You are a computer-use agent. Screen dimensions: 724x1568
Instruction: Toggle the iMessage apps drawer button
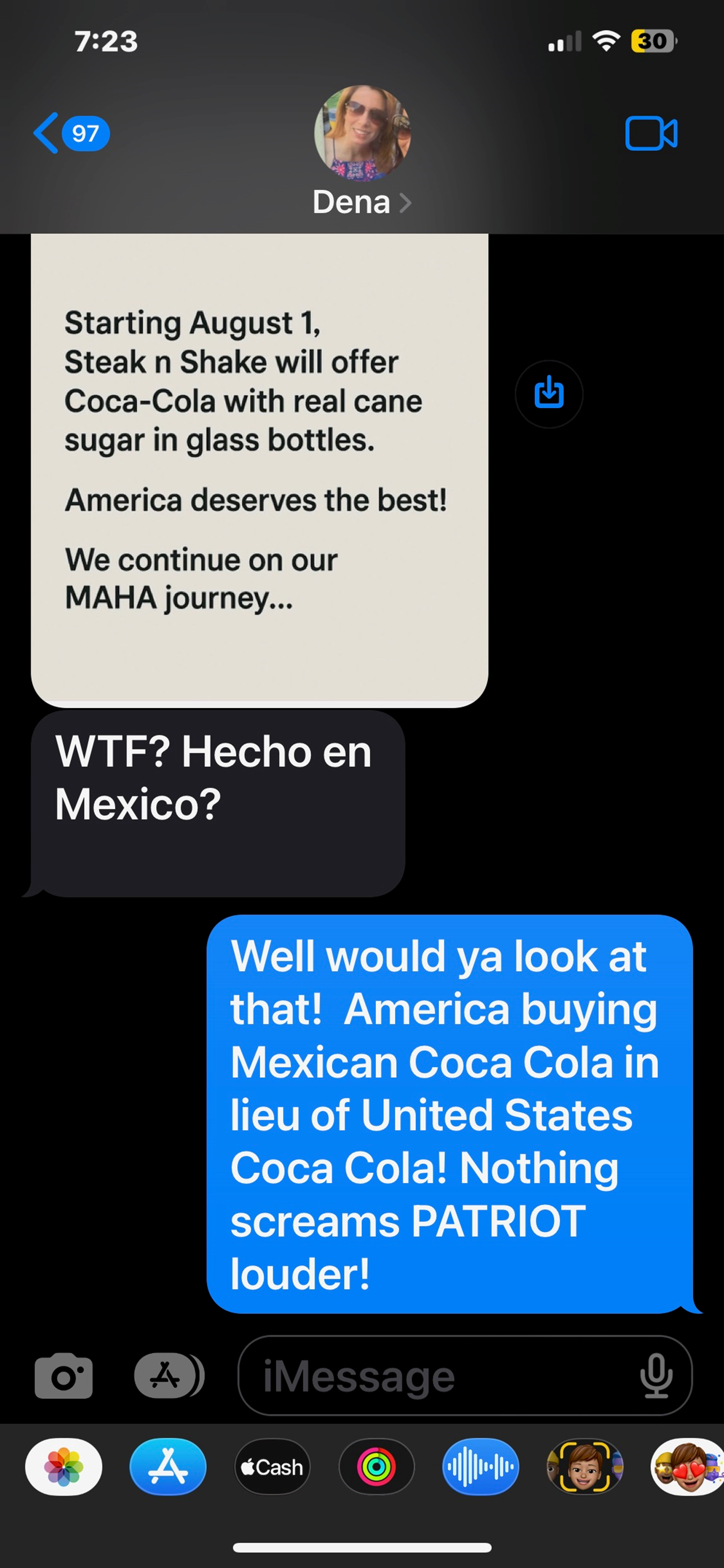168,1376
